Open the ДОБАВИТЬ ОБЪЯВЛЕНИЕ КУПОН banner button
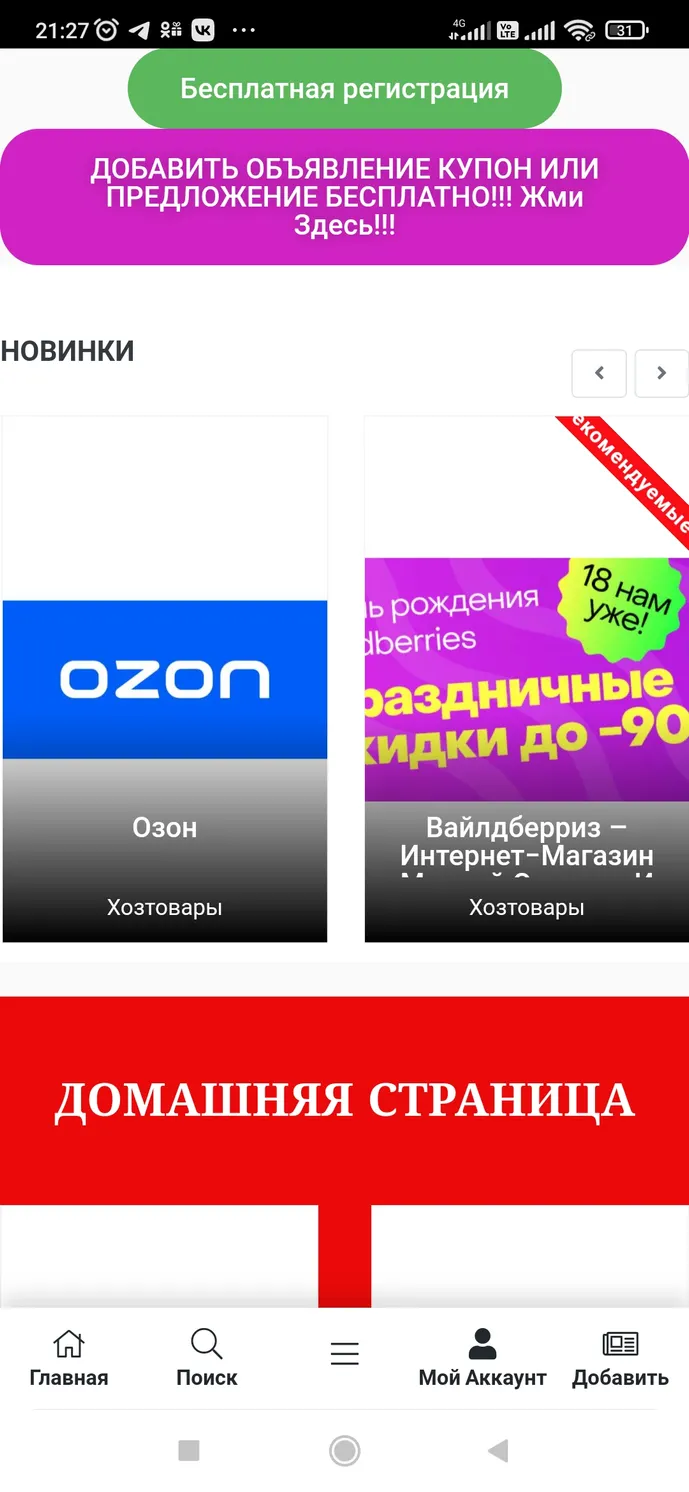Viewport: 689px width, 1492px height. pos(344,197)
